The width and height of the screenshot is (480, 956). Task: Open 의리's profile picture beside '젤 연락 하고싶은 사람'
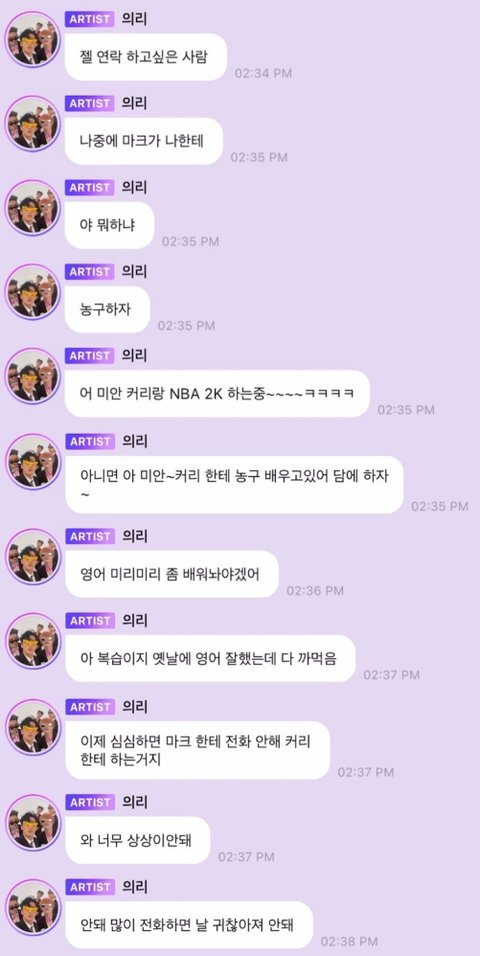(33, 39)
